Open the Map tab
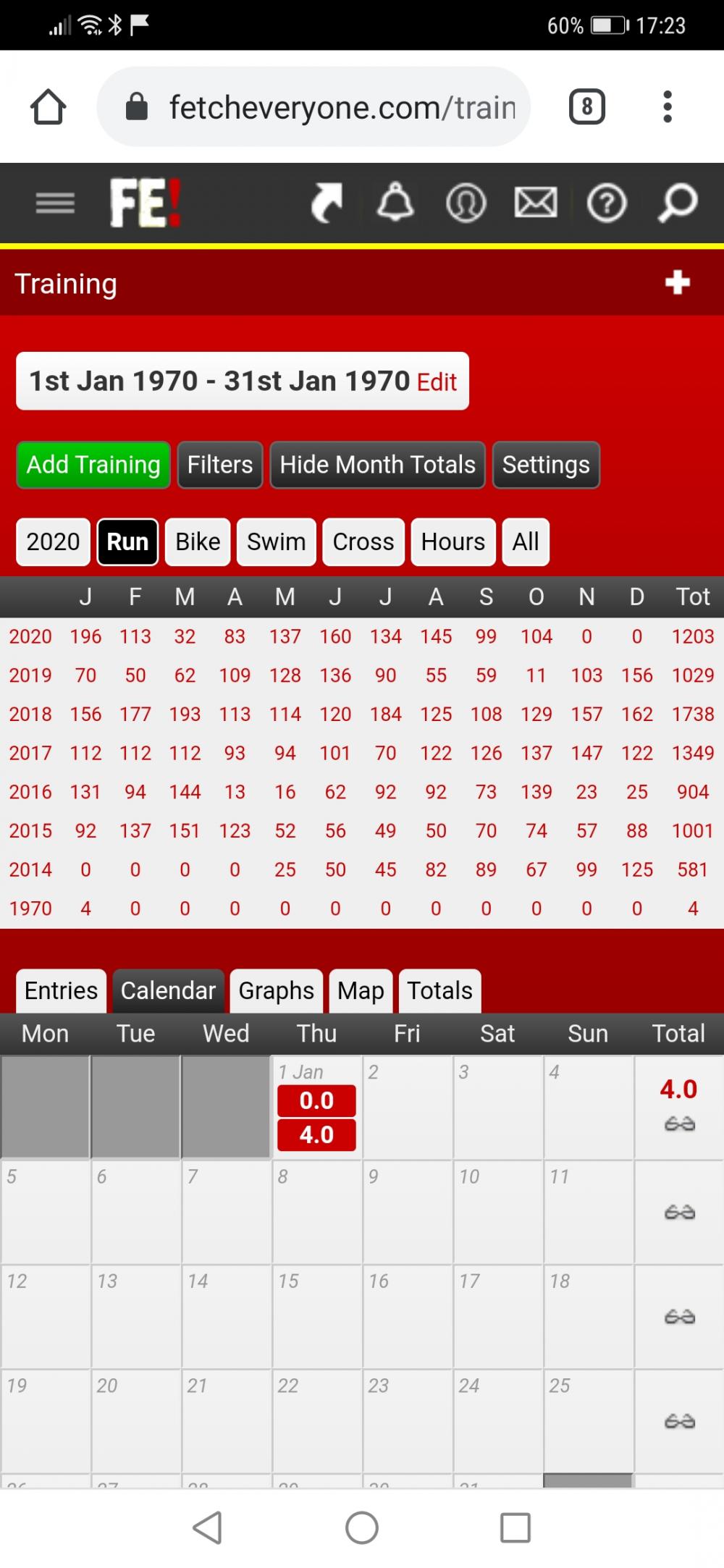The image size is (724, 1568). pyautogui.click(x=361, y=990)
